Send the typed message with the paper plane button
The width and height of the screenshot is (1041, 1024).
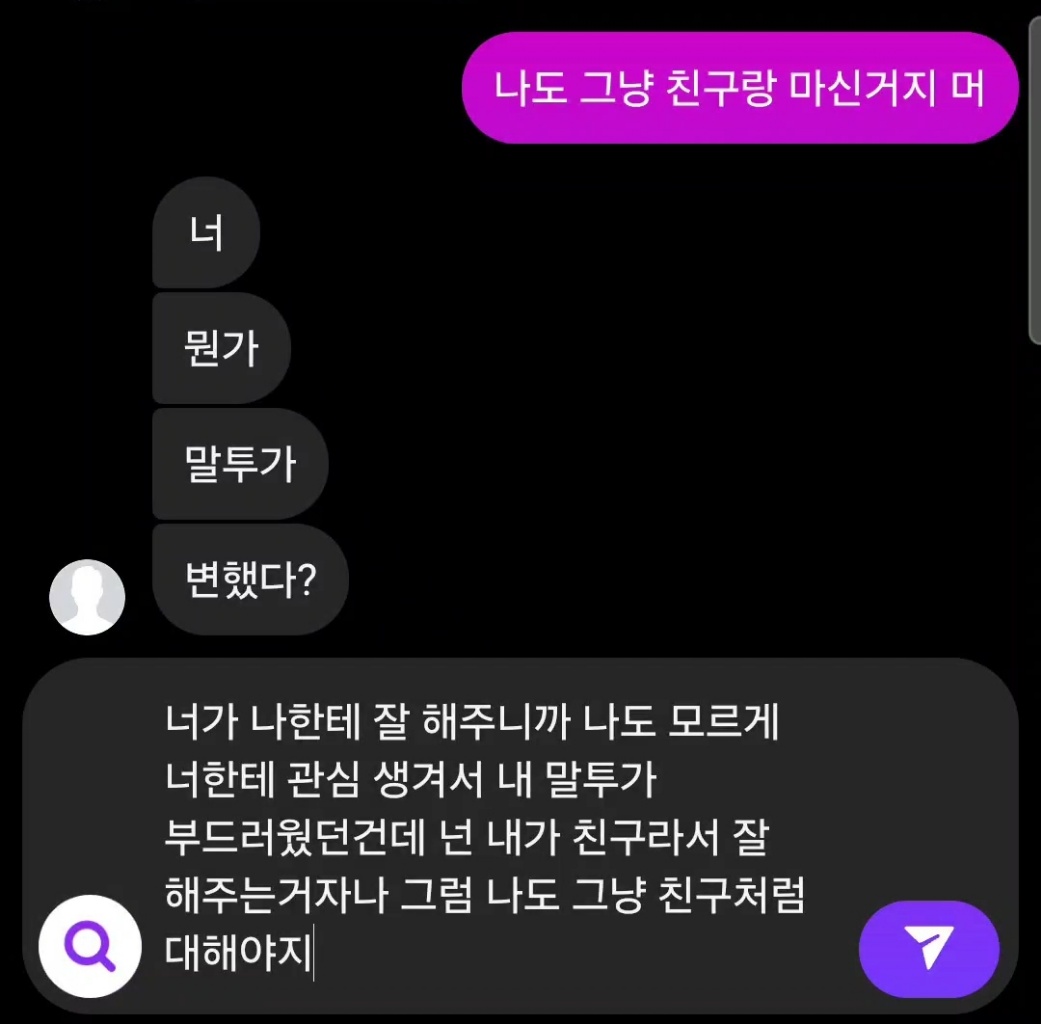click(x=928, y=948)
